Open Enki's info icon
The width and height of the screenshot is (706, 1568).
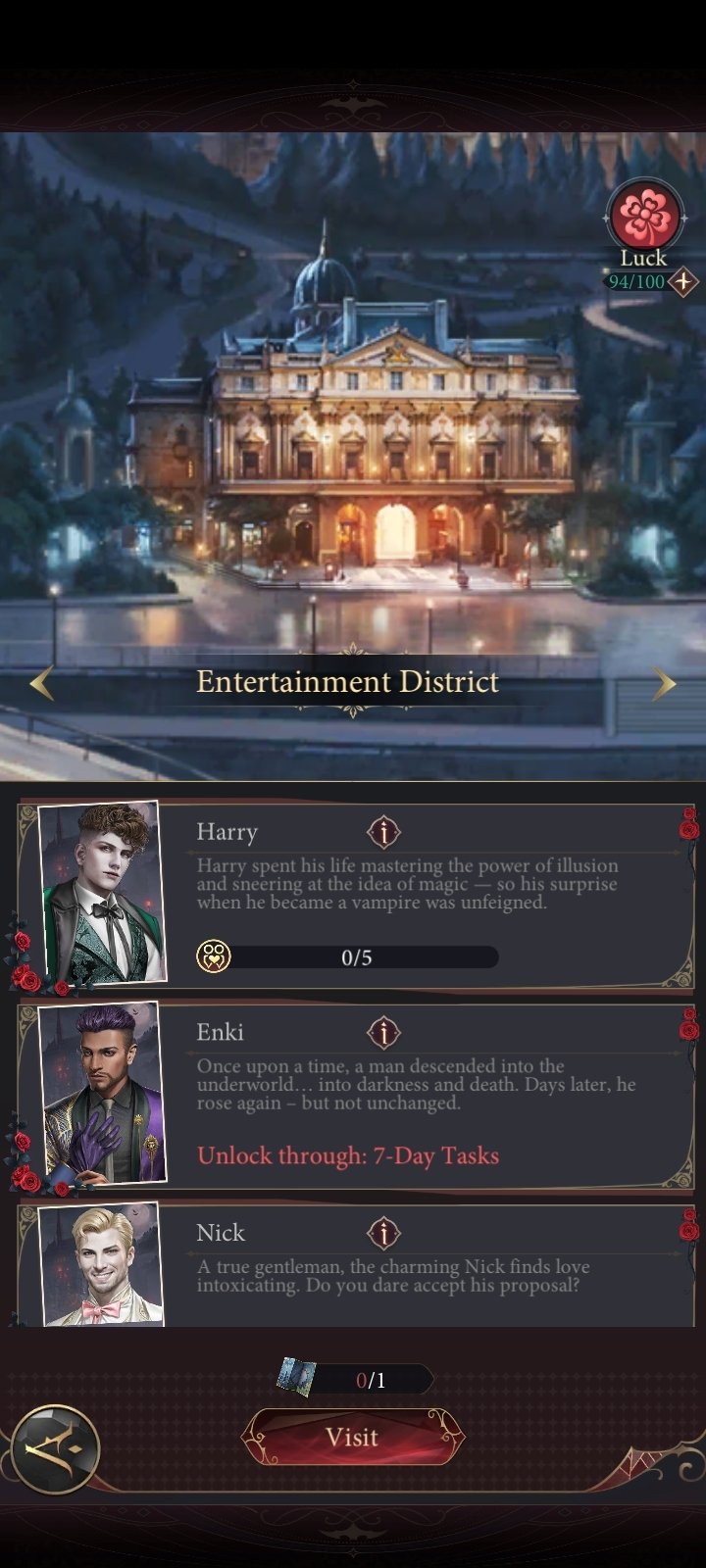point(383,1032)
